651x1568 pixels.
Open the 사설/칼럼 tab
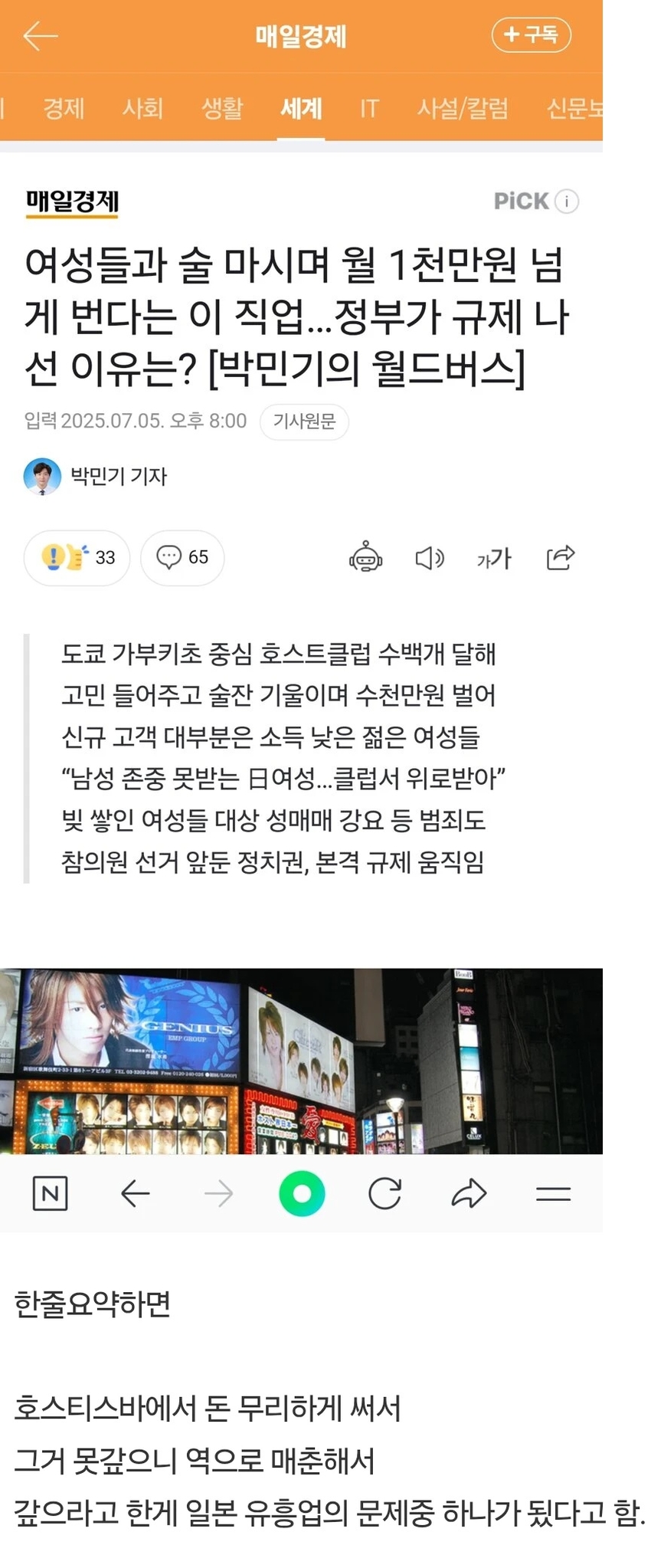click(463, 108)
